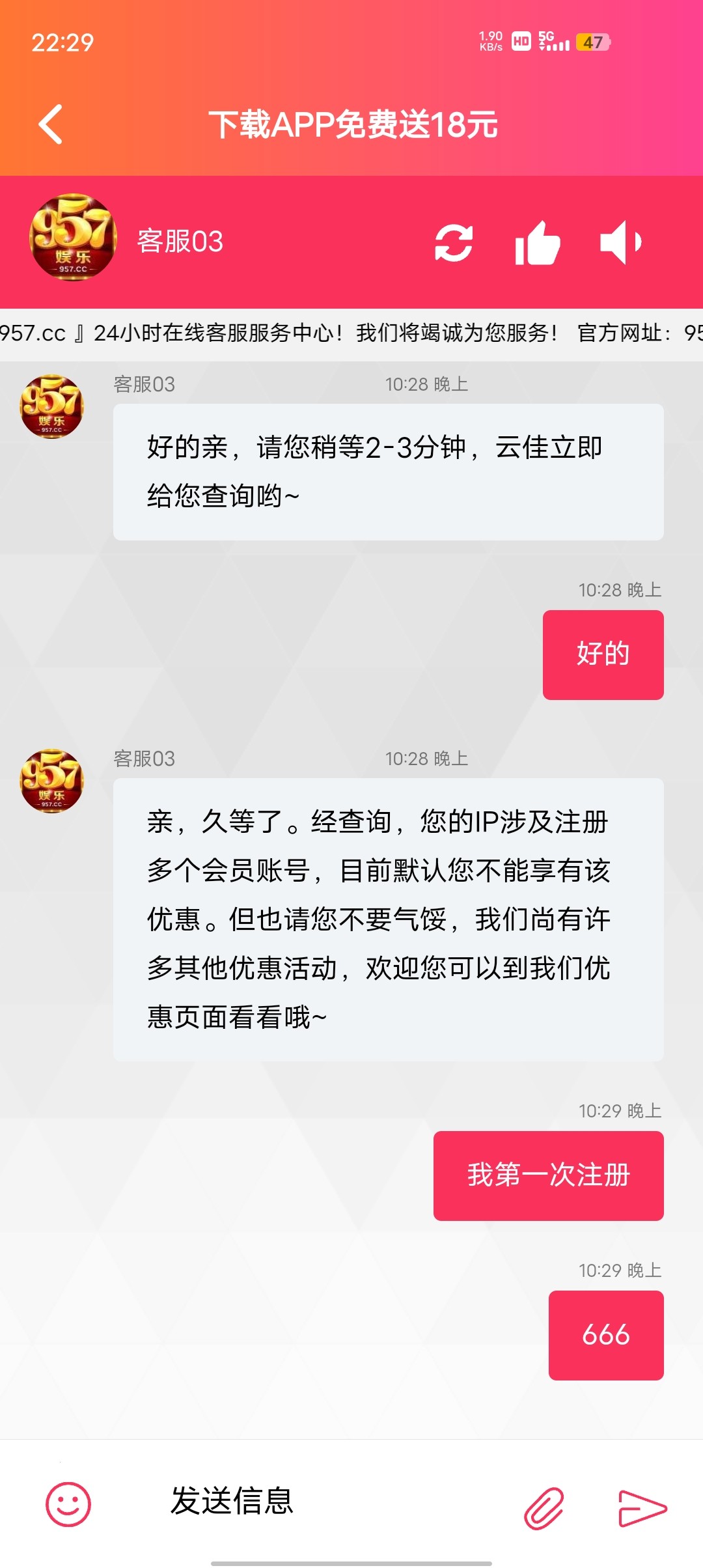Send the message with paper plane

pos(642,1507)
